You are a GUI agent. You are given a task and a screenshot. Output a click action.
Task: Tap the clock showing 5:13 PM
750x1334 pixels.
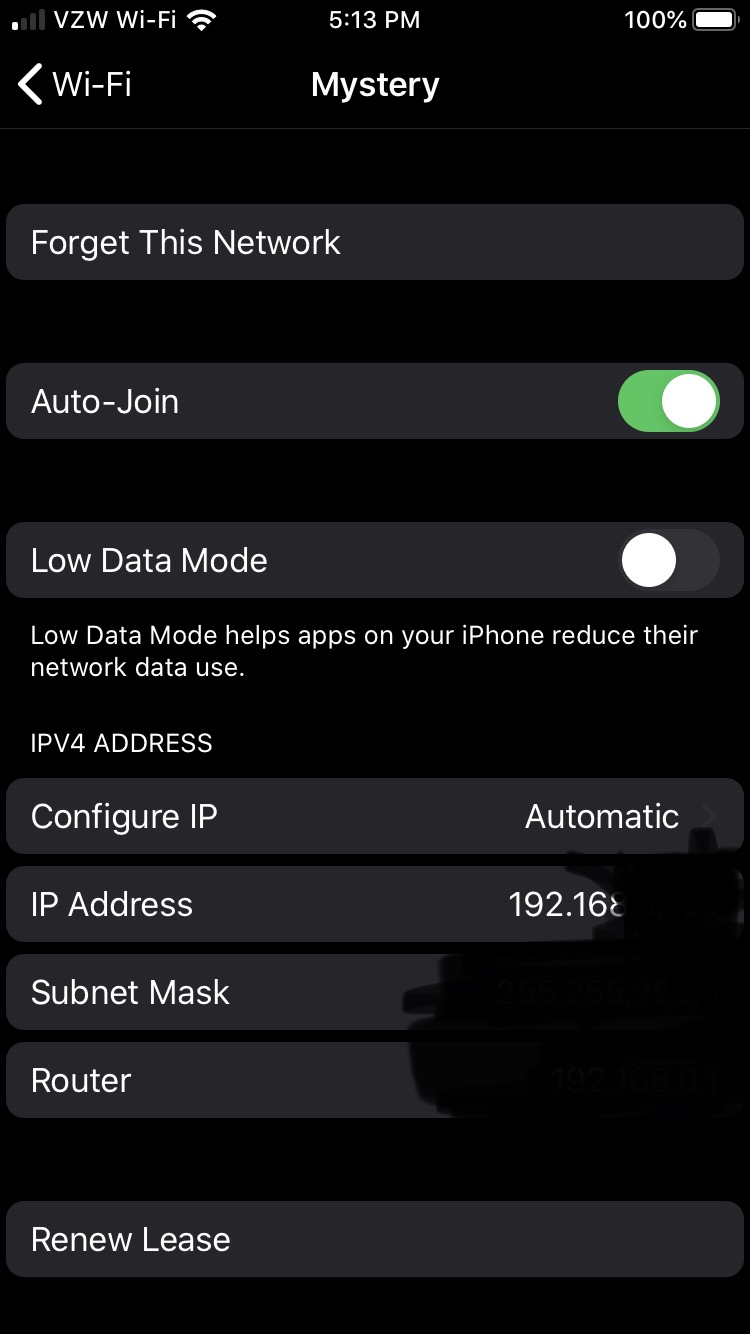[375, 19]
